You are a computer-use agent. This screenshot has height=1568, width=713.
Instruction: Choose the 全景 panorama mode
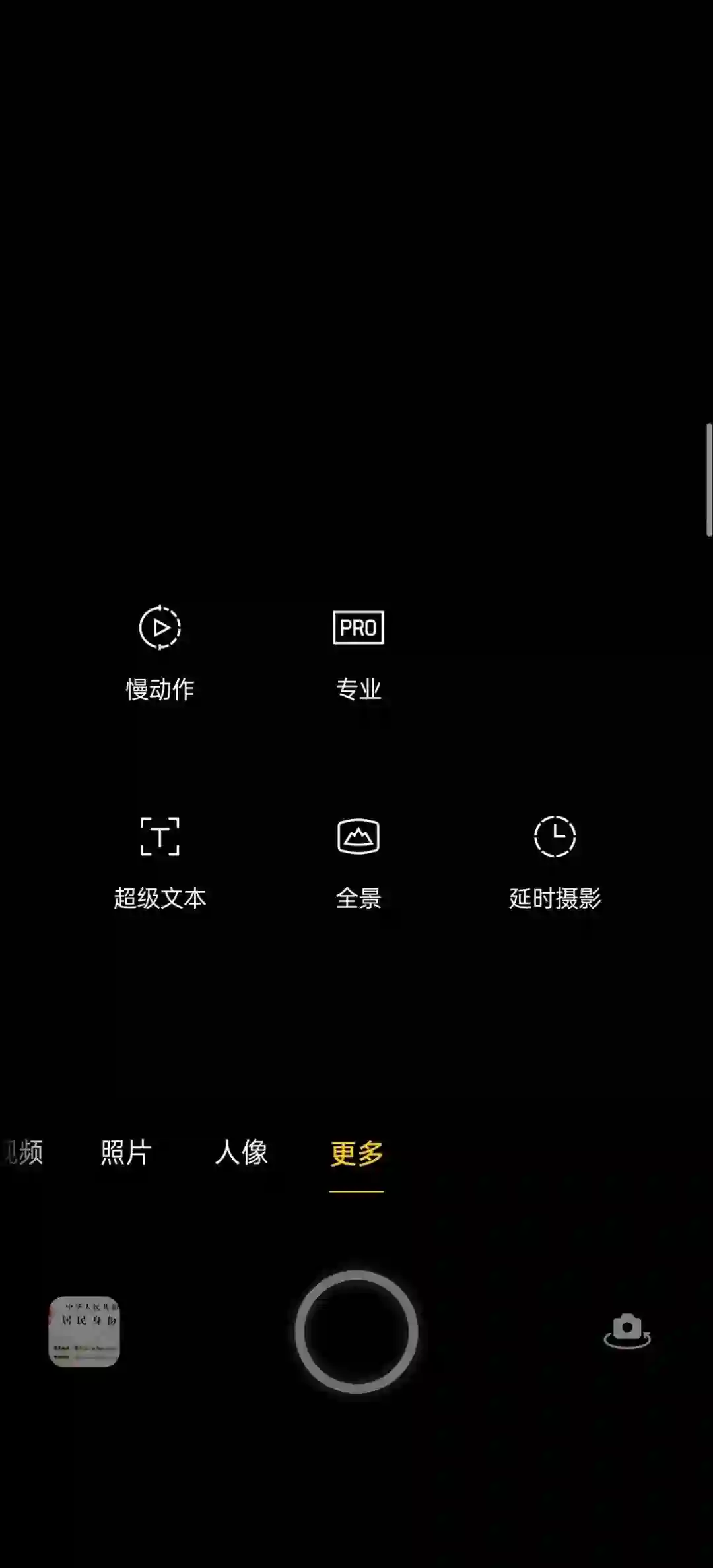pyautogui.click(x=358, y=861)
